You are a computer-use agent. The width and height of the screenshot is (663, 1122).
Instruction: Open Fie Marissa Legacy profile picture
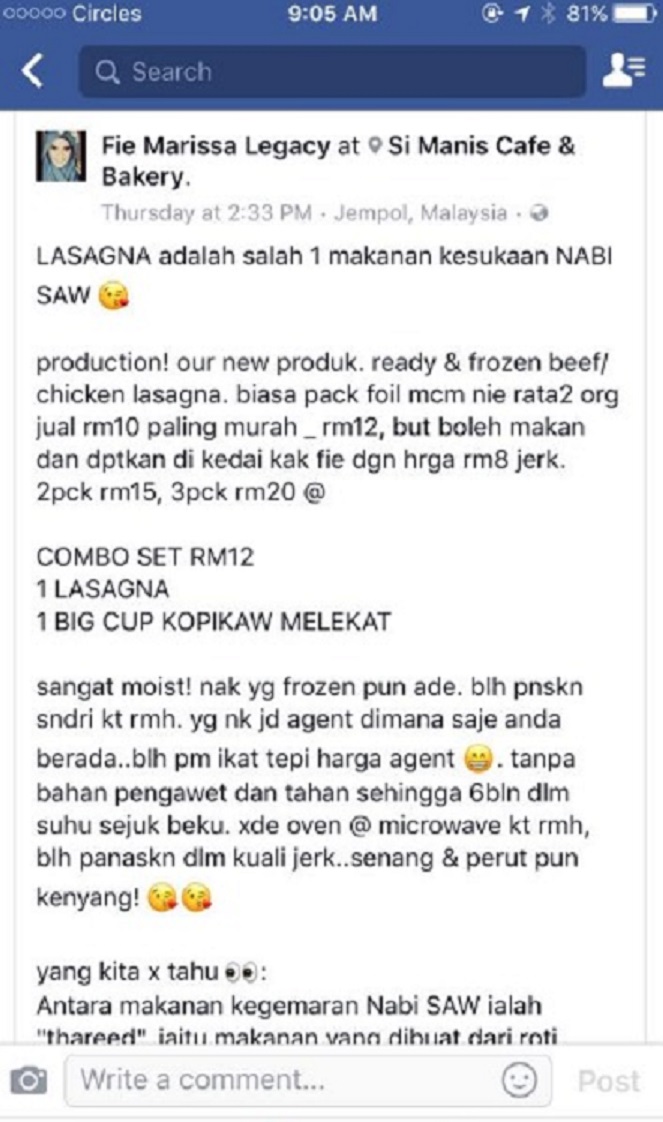pyautogui.click(x=61, y=157)
